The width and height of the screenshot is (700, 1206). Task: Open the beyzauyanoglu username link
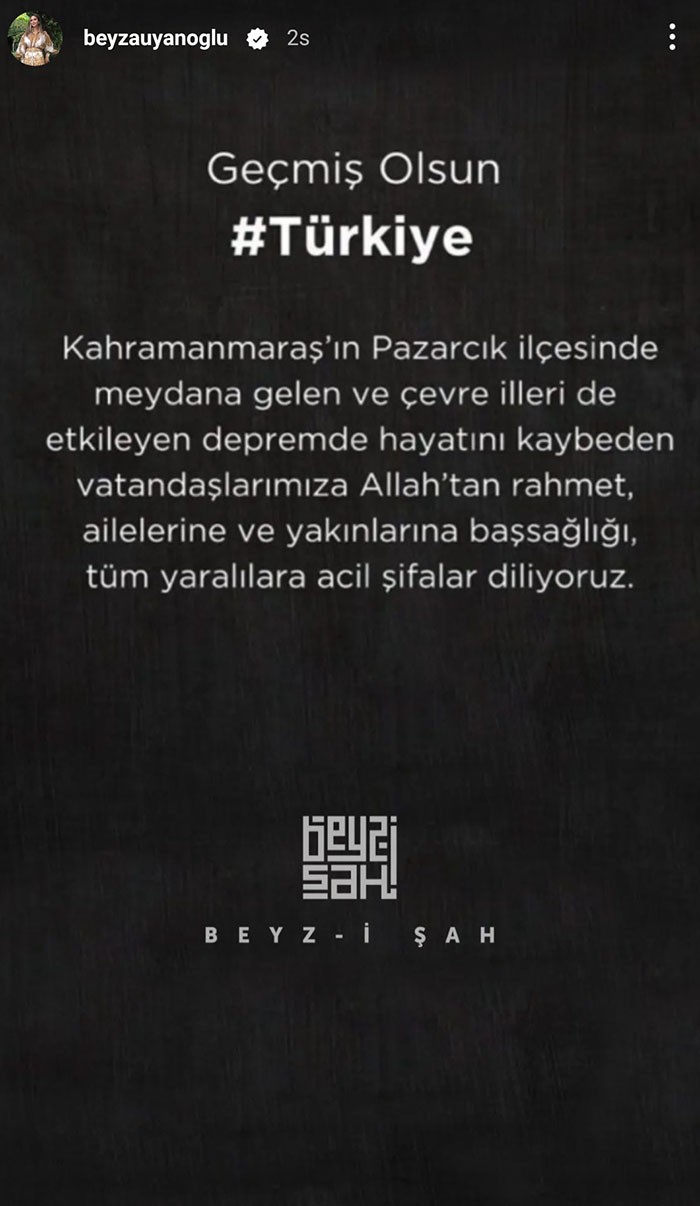[155, 39]
